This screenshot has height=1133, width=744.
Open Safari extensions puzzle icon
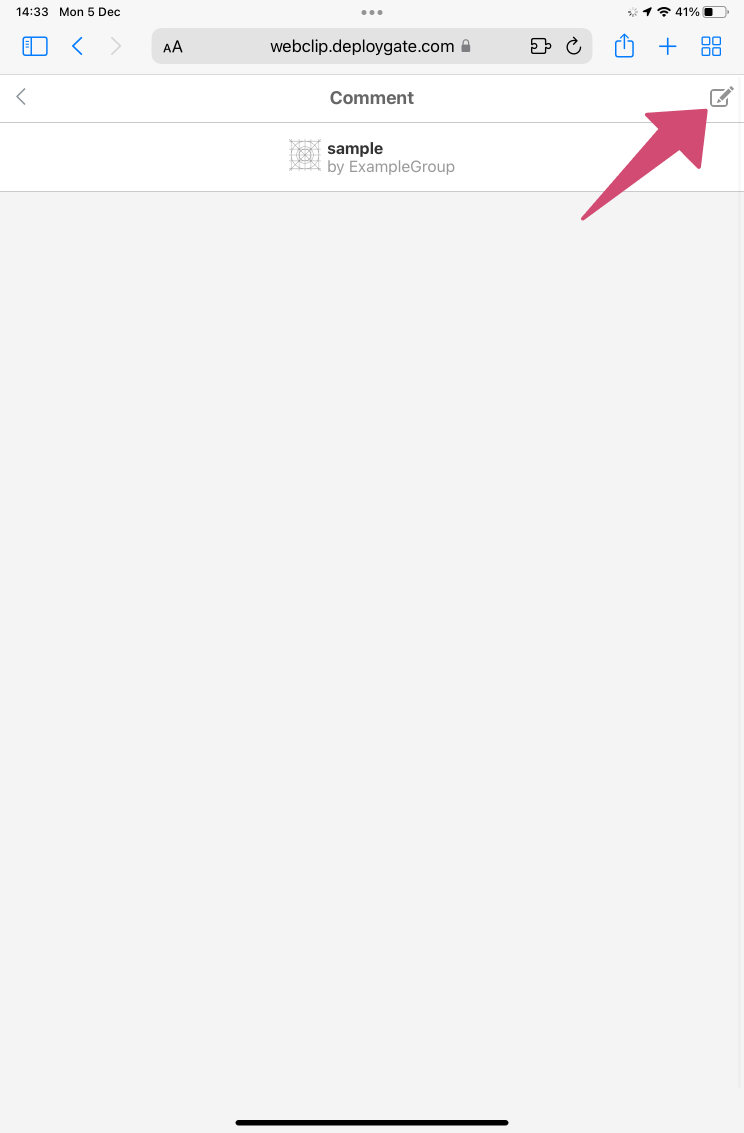(540, 46)
